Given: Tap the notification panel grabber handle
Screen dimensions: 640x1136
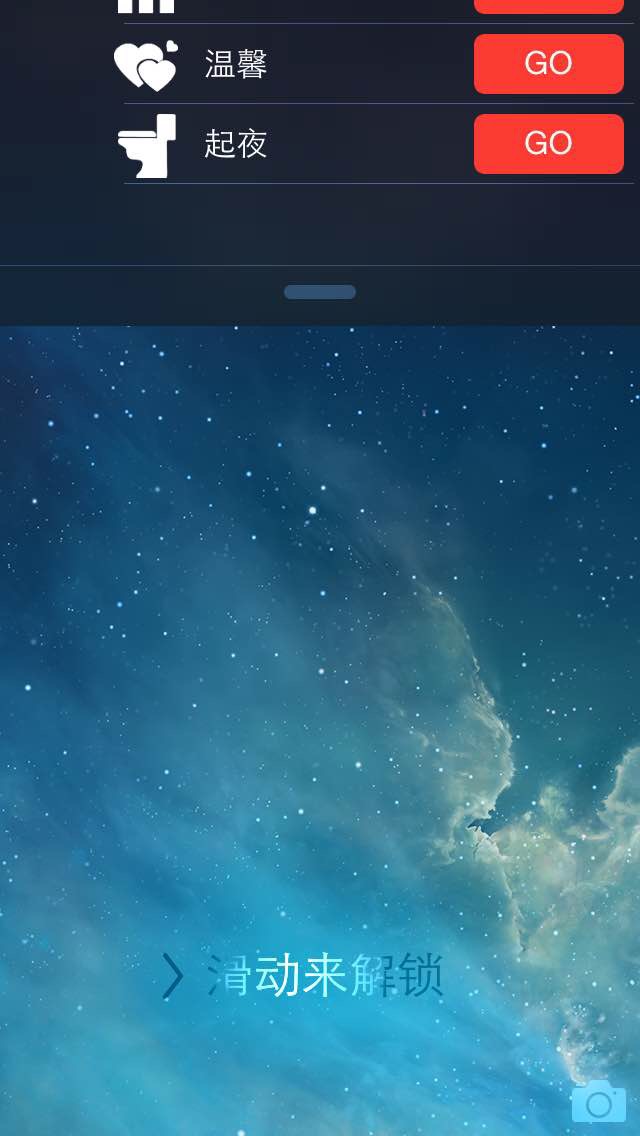Looking at the screenshot, I should coord(320,292).
